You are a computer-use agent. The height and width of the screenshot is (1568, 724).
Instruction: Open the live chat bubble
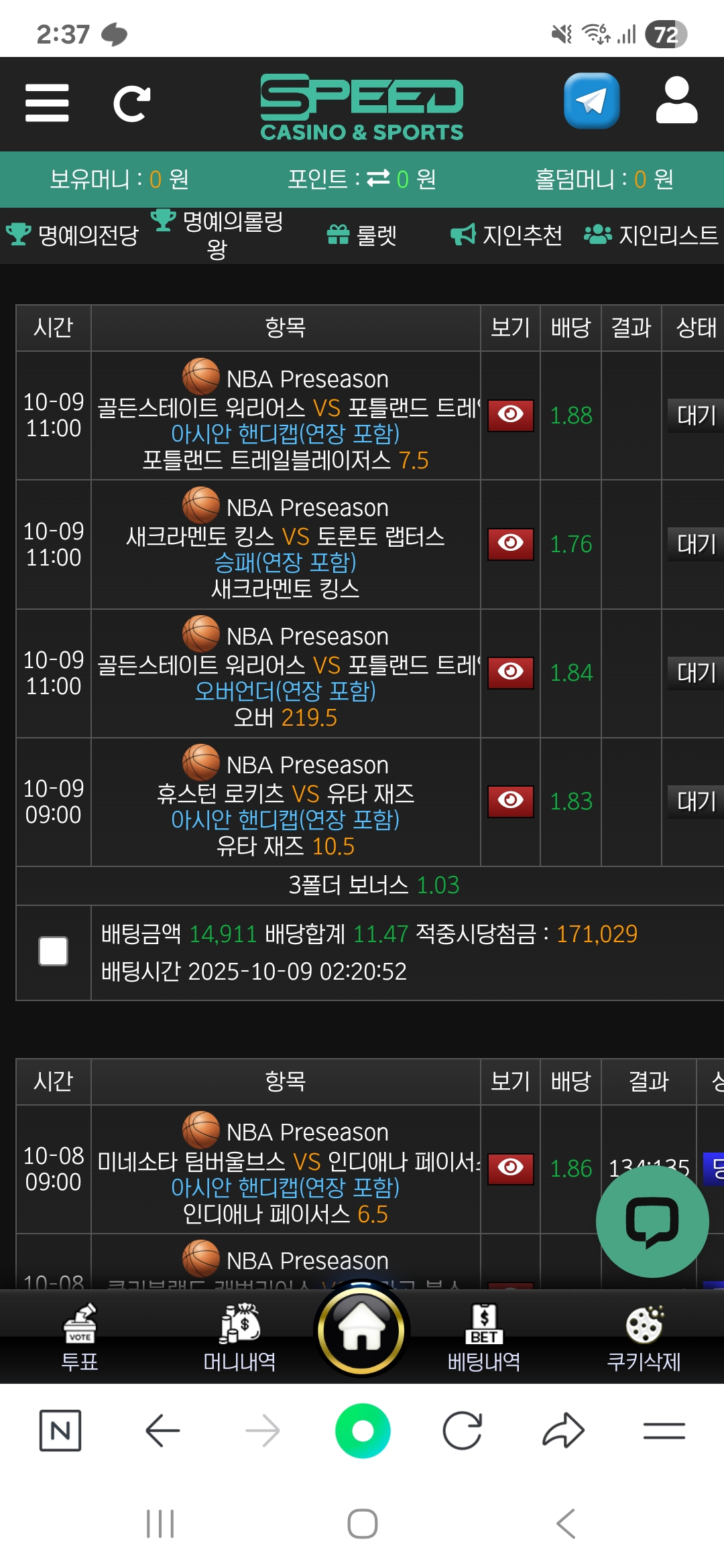pyautogui.click(x=652, y=1222)
